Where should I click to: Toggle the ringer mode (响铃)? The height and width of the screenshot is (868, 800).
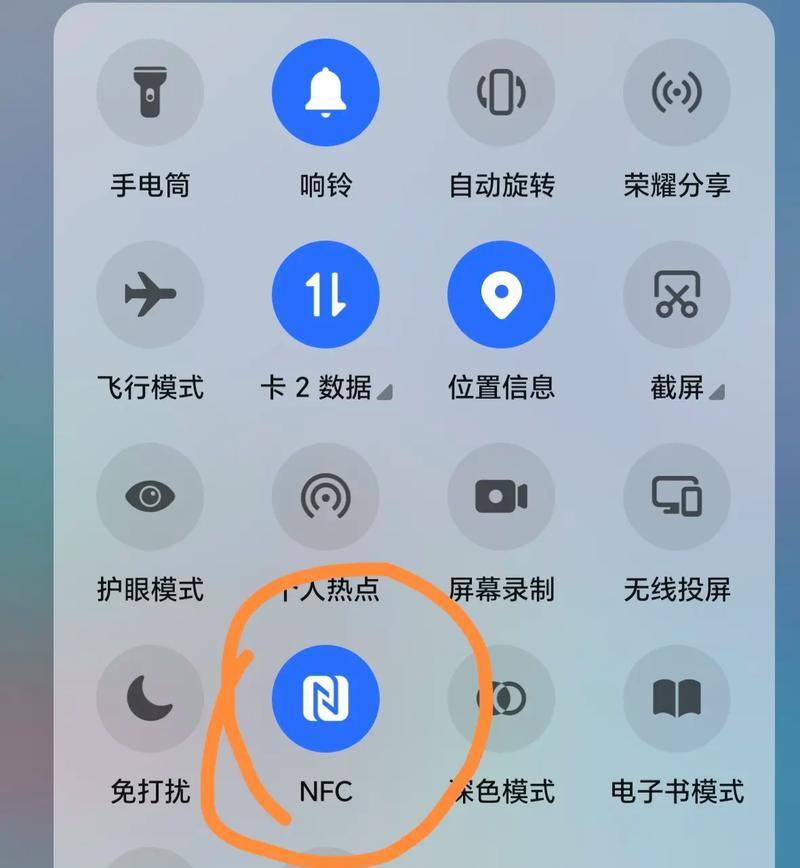326,93
